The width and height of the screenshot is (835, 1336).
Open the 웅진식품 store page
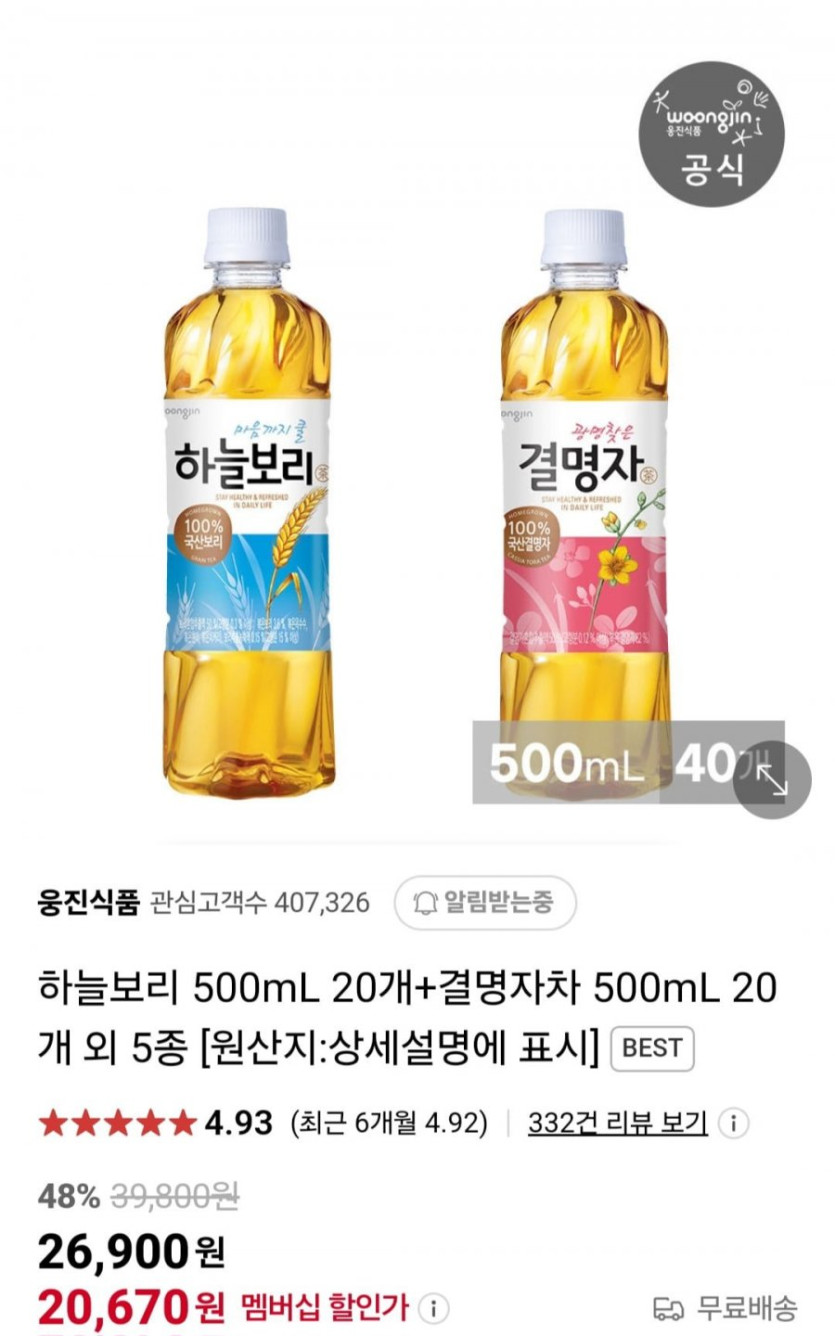89,903
